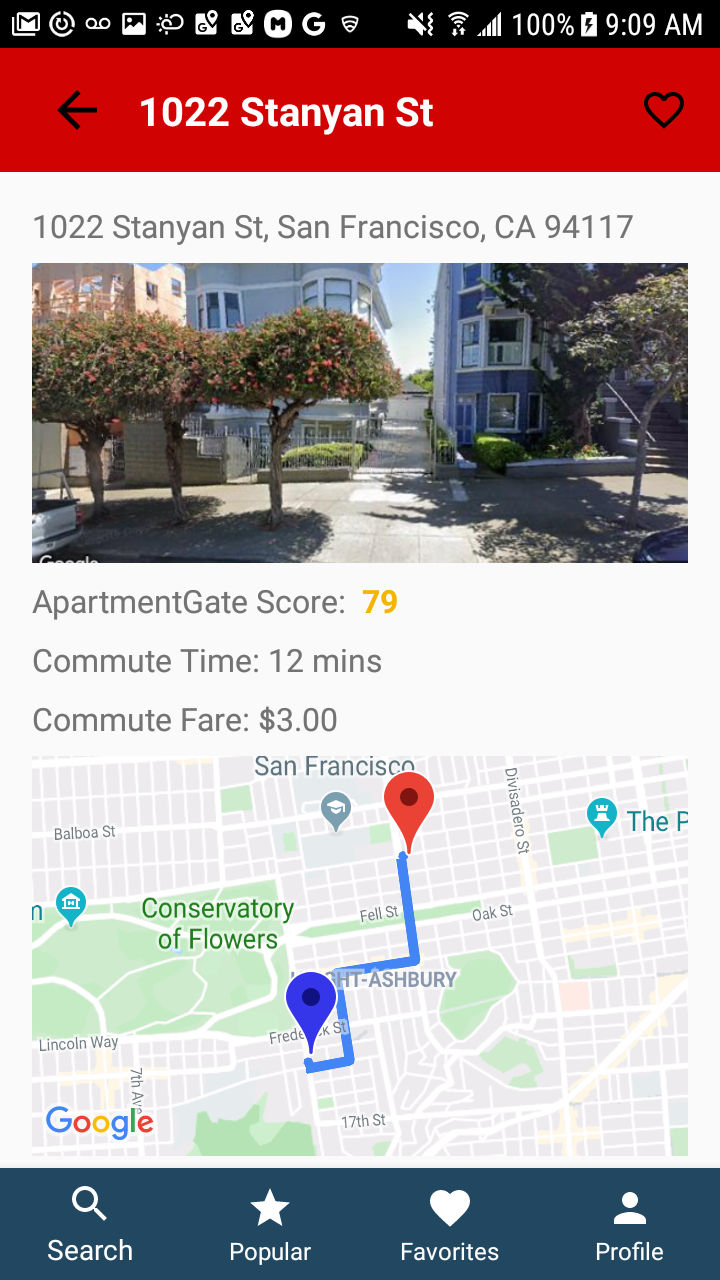720x1280 pixels.
Task: Go to the Favorites tab
Action: pyautogui.click(x=450, y=1225)
